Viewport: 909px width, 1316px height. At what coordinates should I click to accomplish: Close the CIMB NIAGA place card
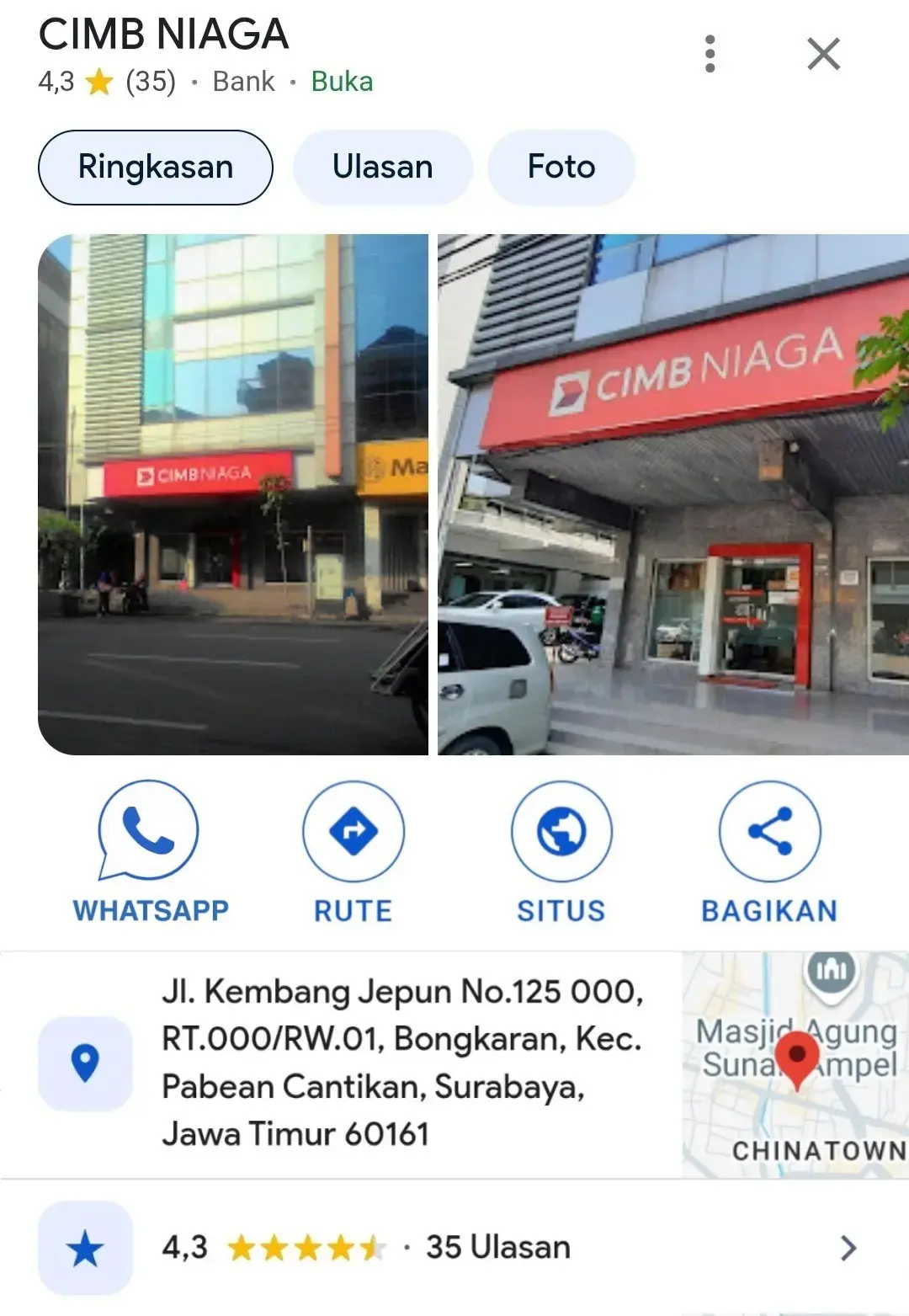tap(823, 54)
